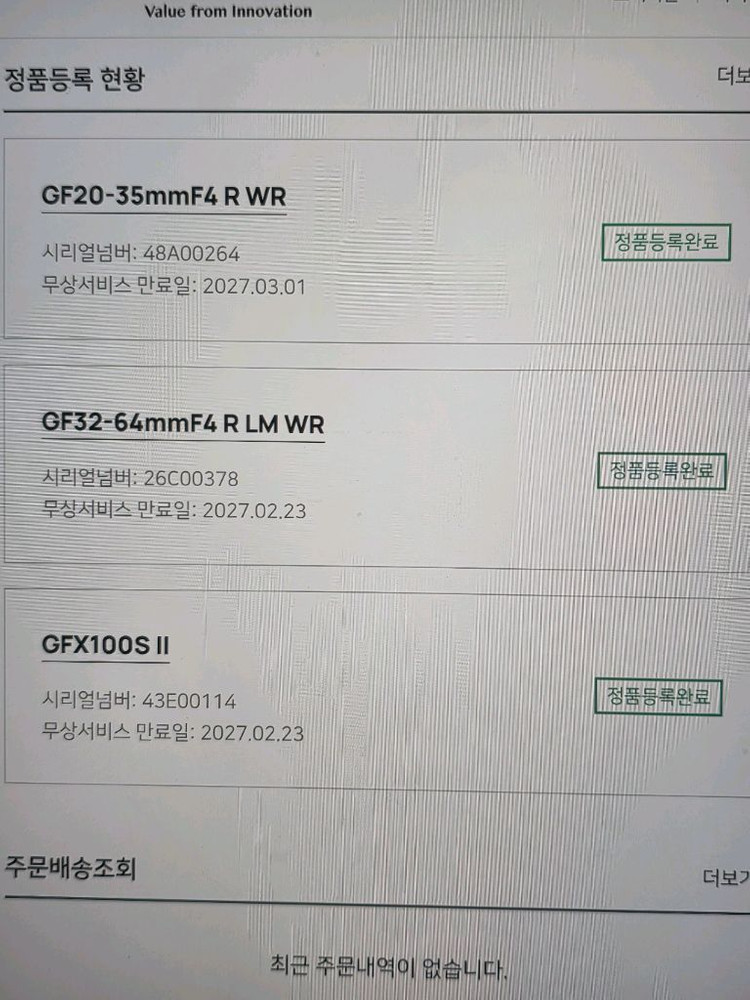
Task: Click 정품등록완료 badge for GF20-35mmF4
Action: pos(665,240)
